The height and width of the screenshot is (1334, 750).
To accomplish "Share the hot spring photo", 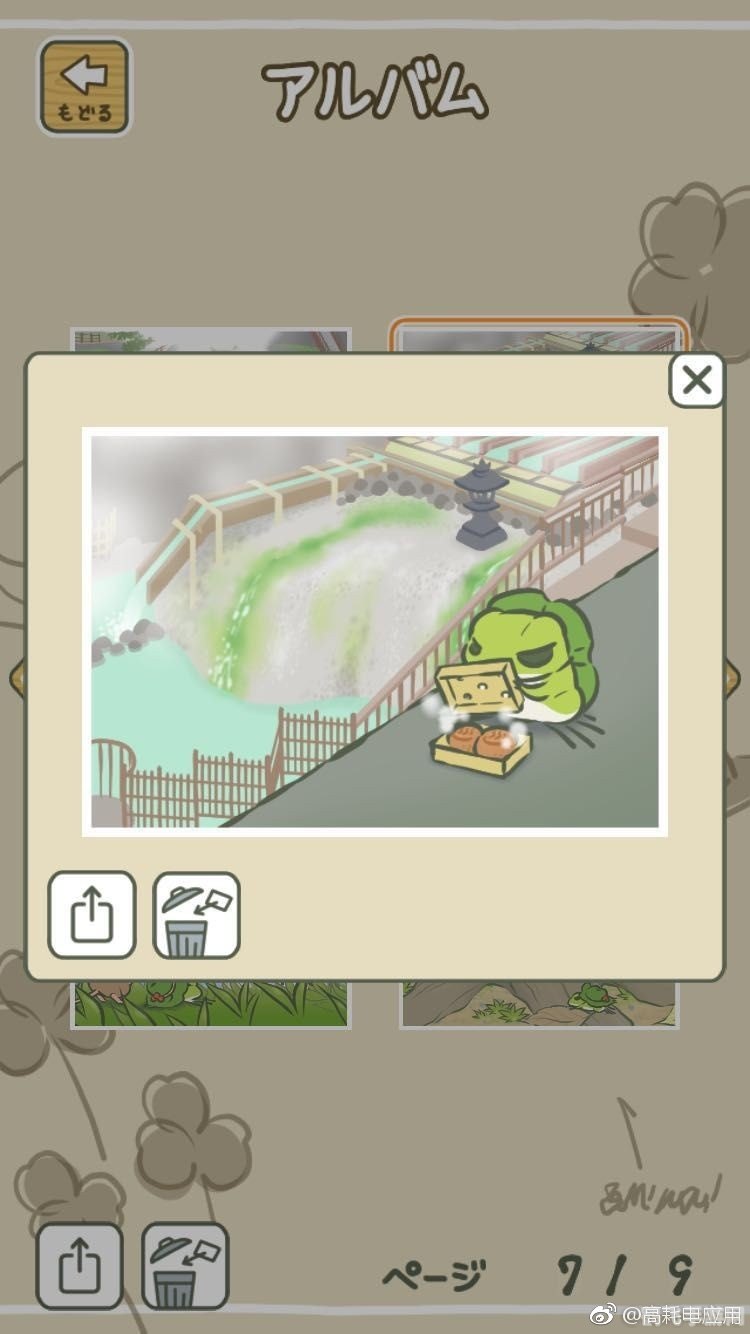I will tap(92, 914).
